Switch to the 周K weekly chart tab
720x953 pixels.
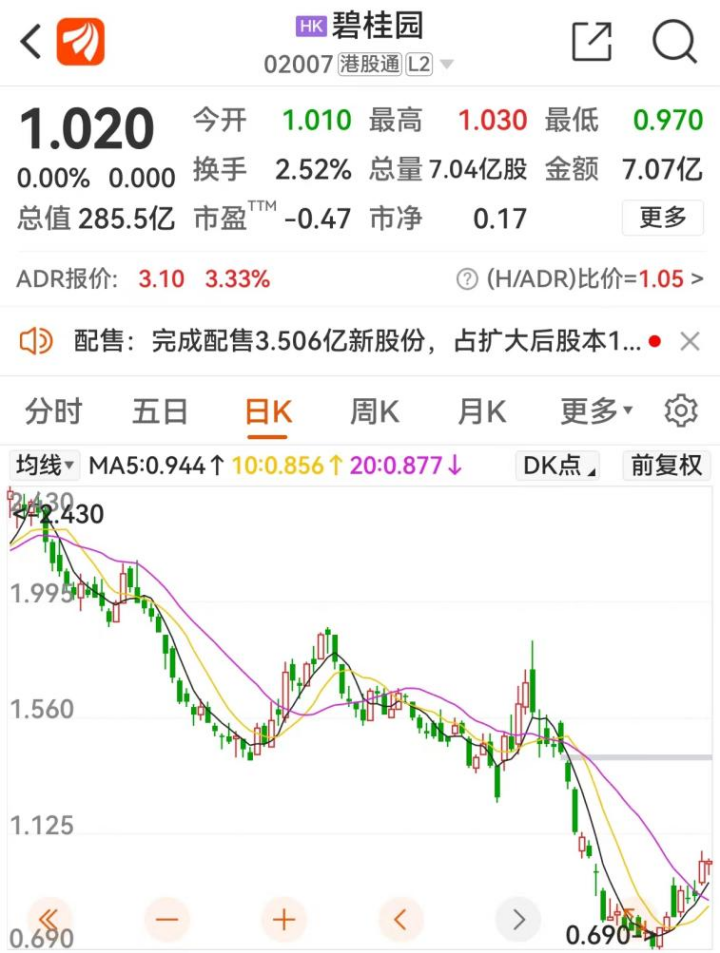coord(374,410)
